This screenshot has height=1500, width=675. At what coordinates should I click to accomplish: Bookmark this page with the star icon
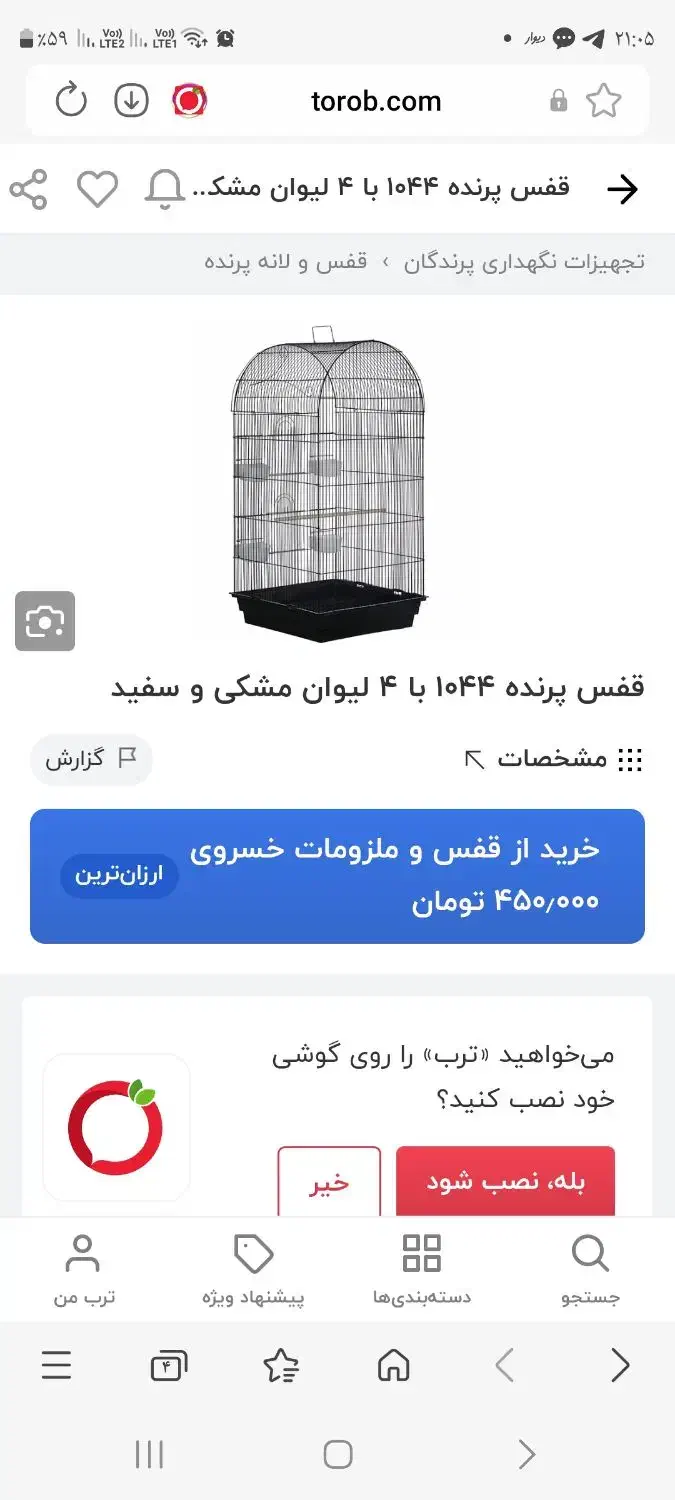[603, 100]
